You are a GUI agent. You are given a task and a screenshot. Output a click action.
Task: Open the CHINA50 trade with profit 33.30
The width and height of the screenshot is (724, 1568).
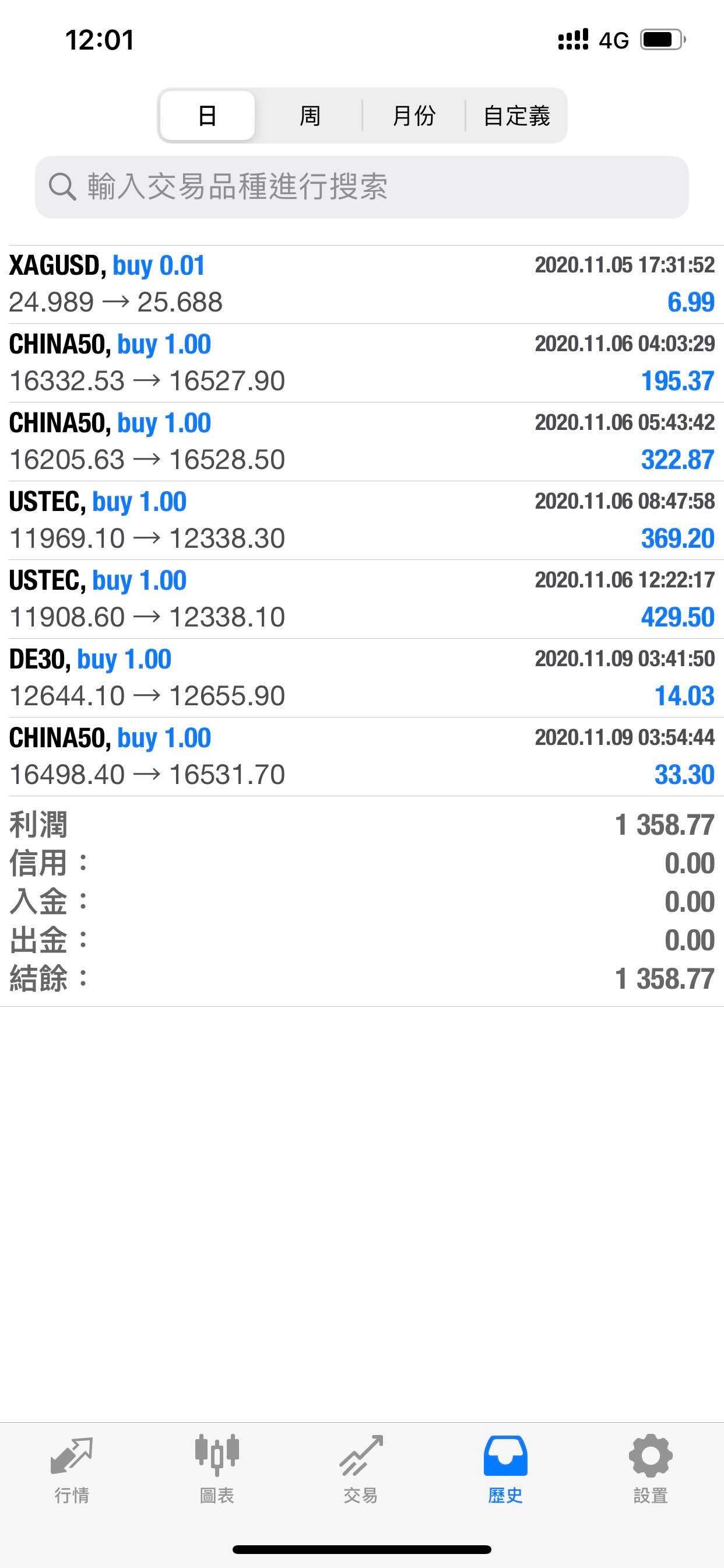tap(362, 757)
